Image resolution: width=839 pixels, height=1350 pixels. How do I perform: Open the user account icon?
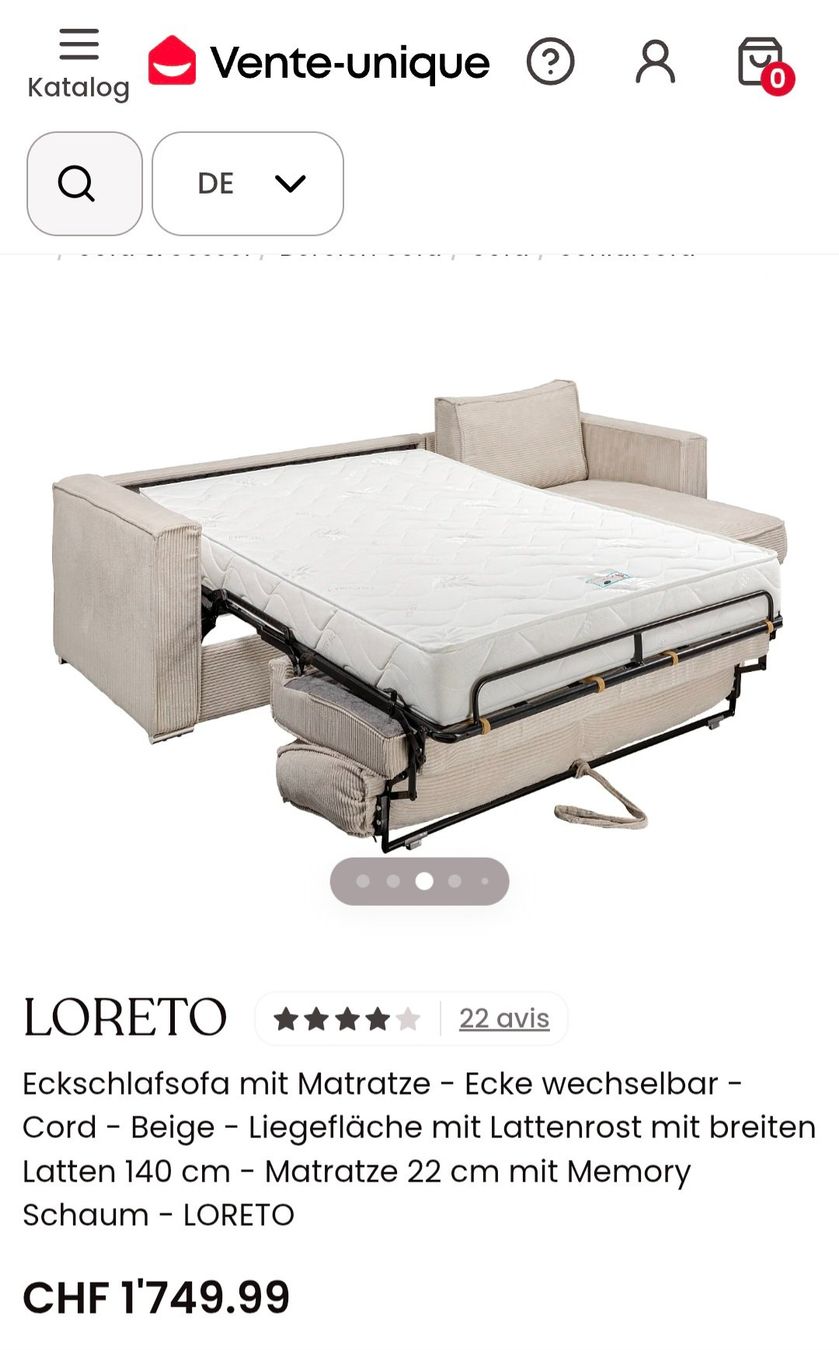[x=655, y=63]
